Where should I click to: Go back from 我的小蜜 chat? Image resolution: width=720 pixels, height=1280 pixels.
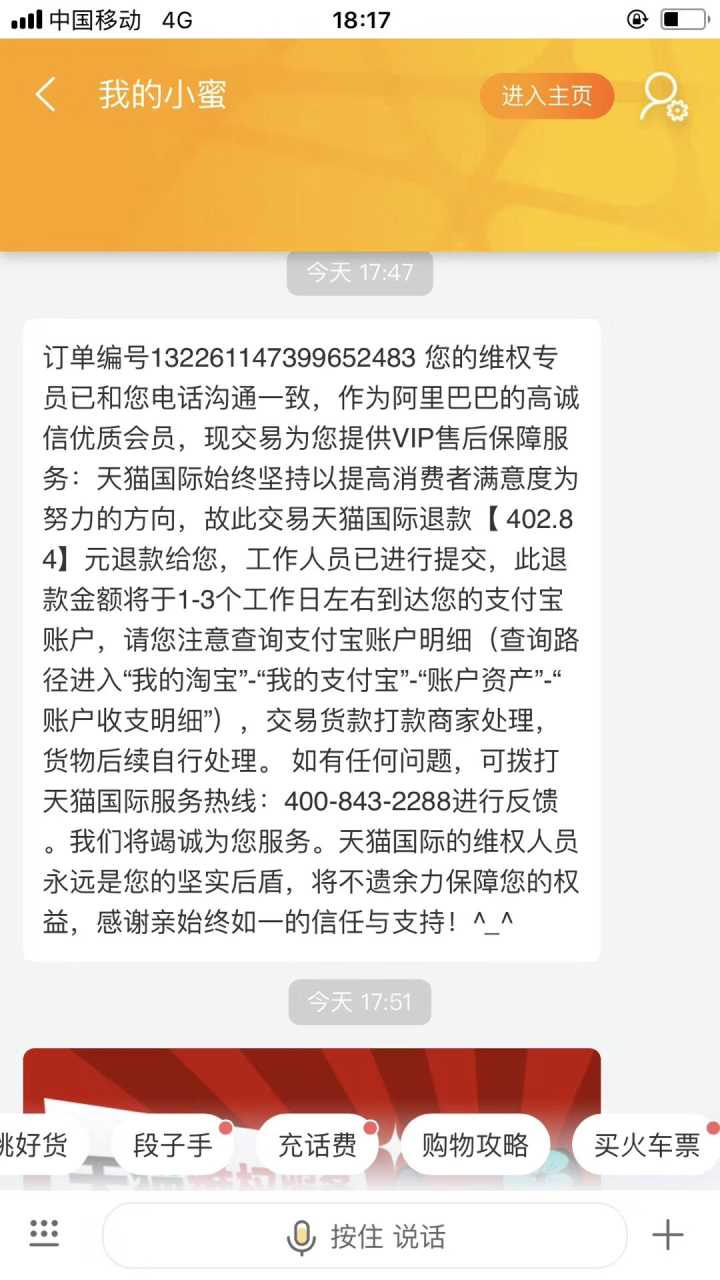[45, 96]
